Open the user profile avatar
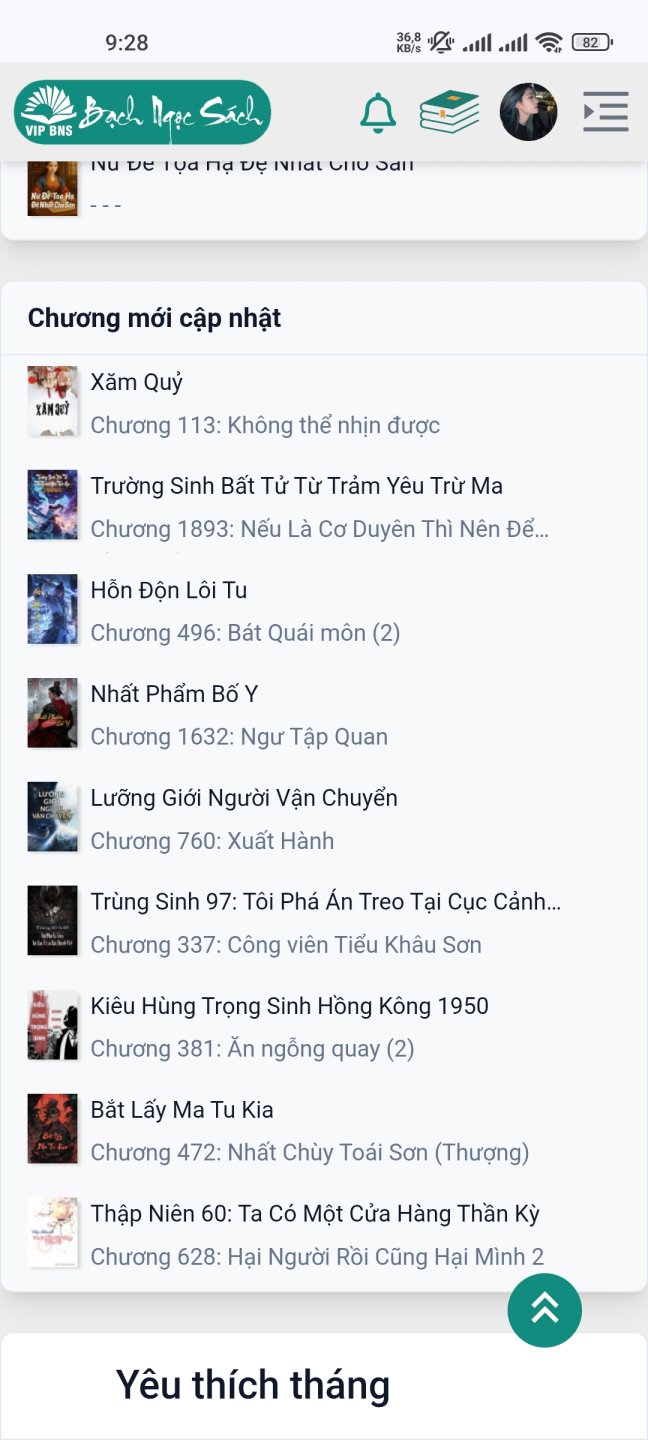This screenshot has width=648, height=1440. coord(528,112)
